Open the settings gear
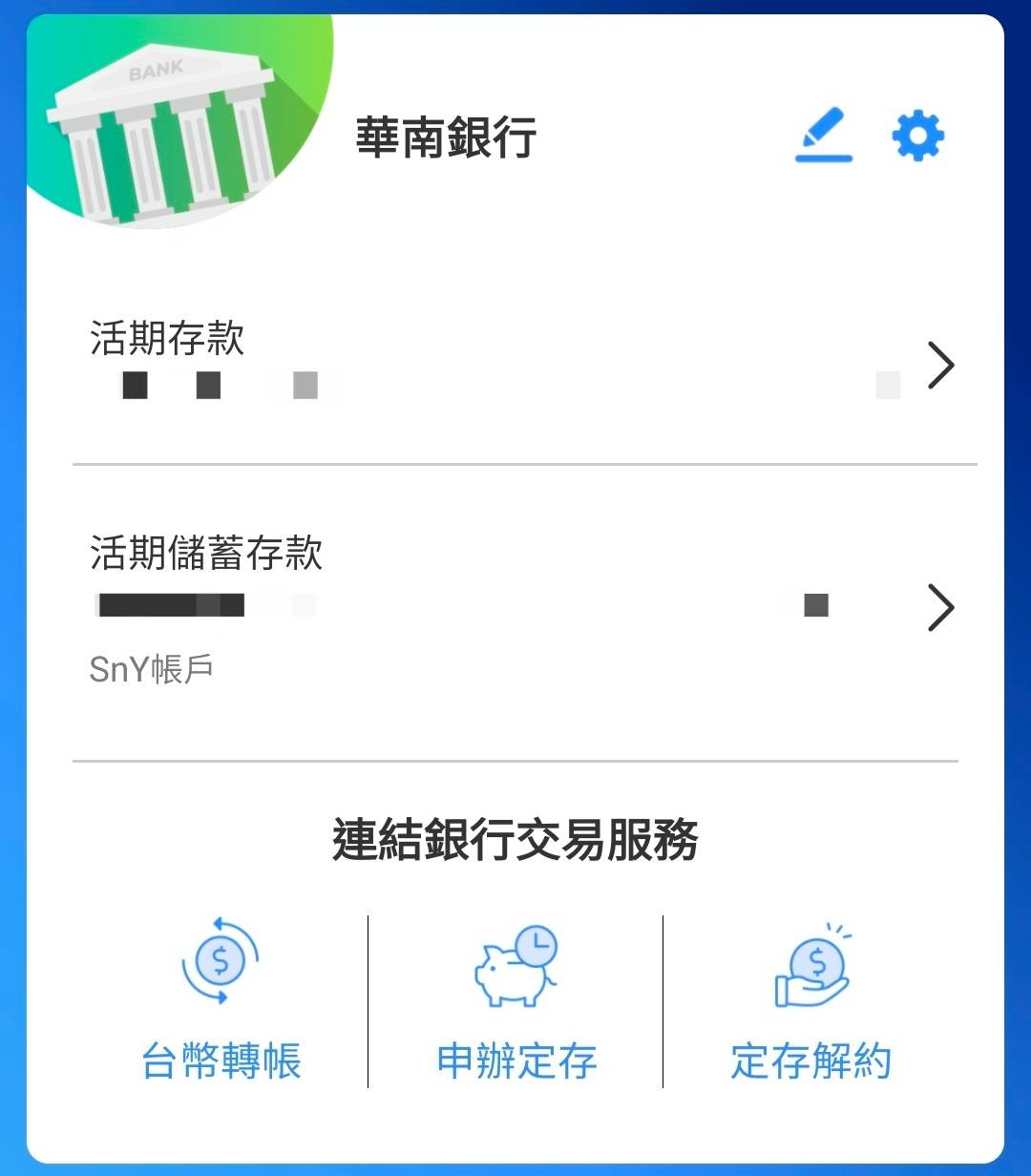 coord(917,136)
